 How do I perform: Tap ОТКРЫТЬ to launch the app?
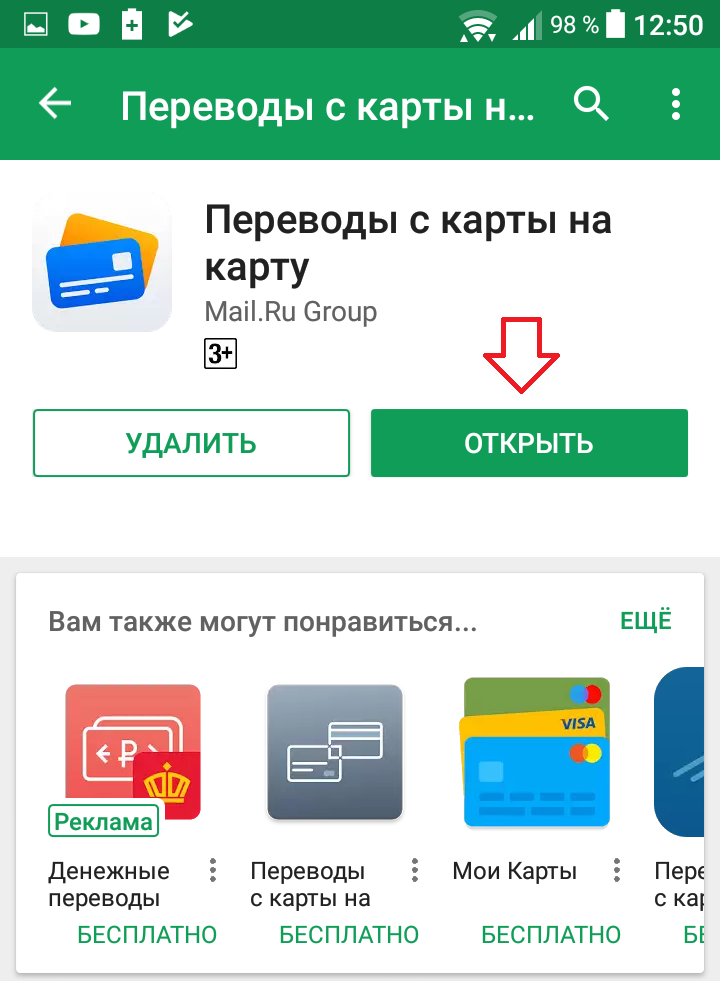pos(529,443)
